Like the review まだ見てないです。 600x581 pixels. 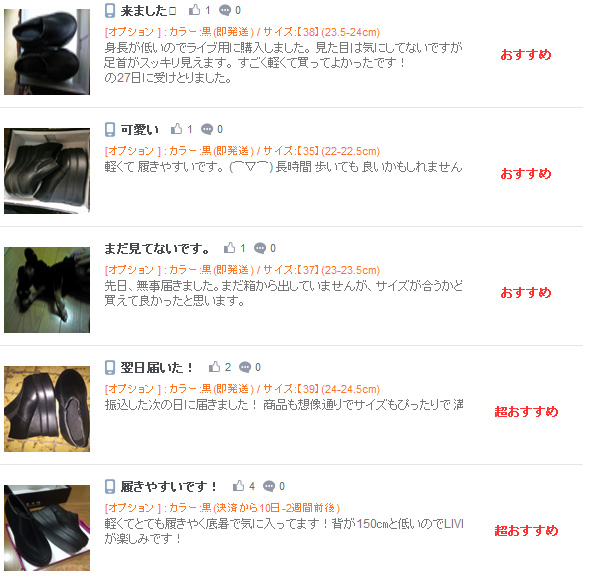(230, 248)
